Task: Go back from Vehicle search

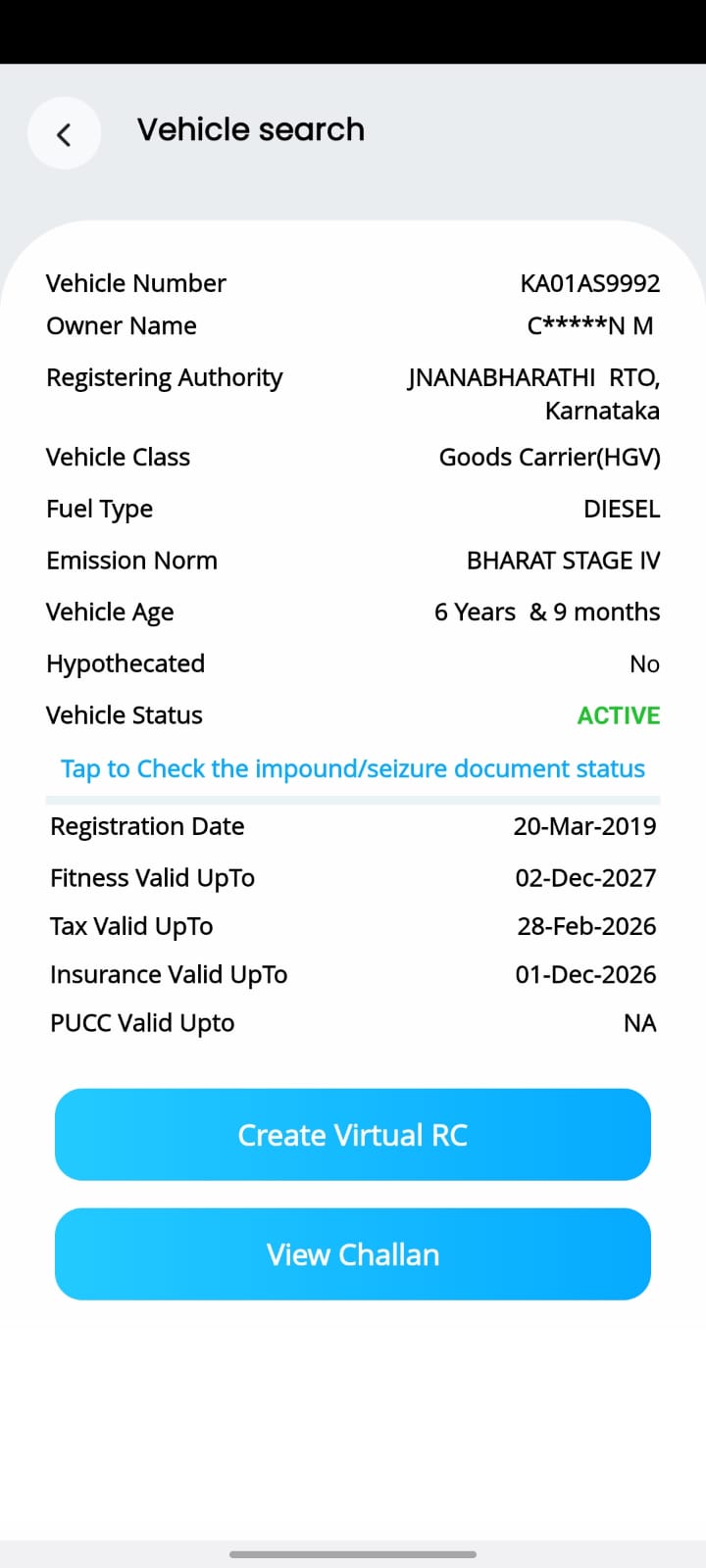Action: 64,134
